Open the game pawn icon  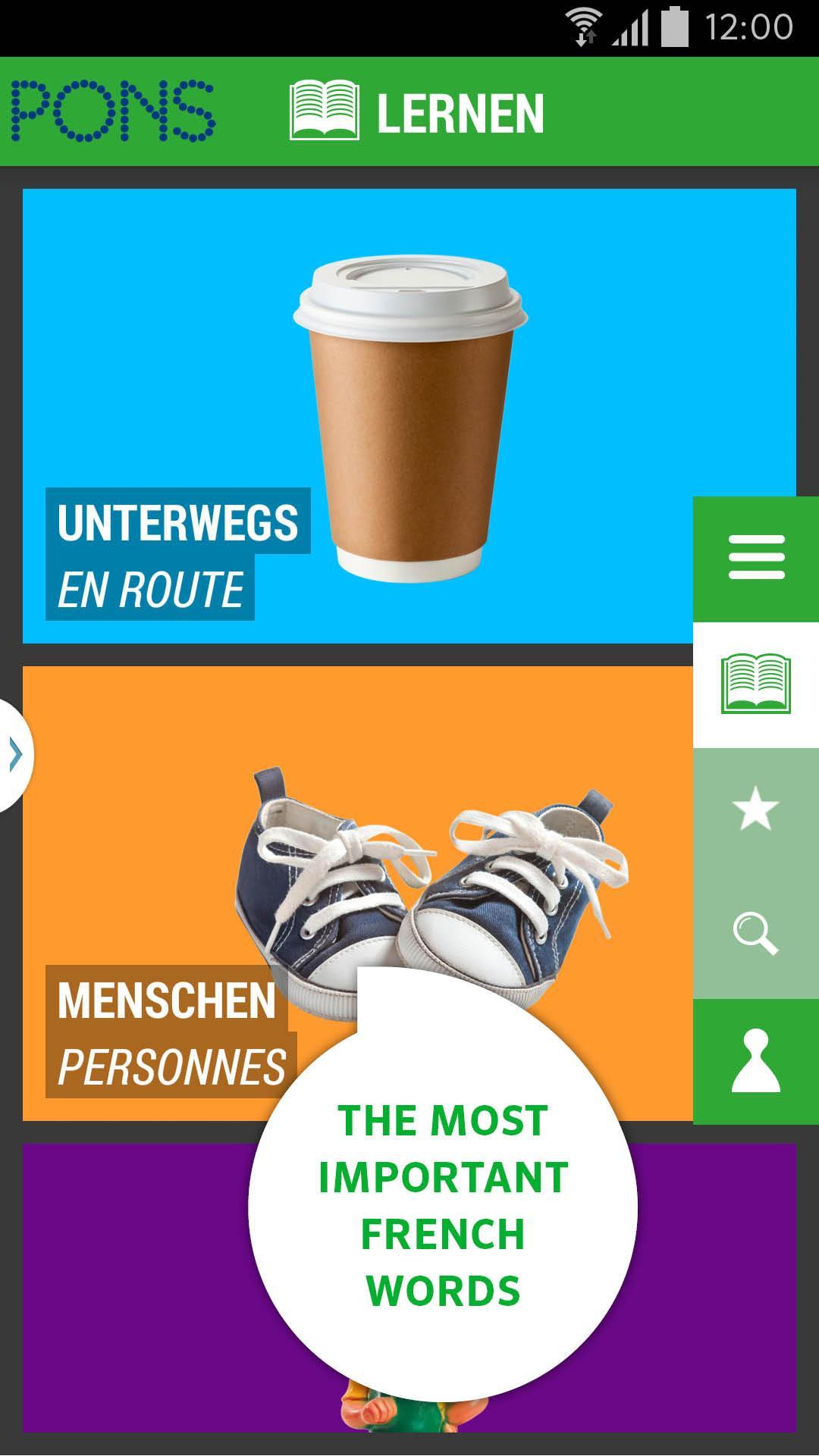(x=756, y=1061)
